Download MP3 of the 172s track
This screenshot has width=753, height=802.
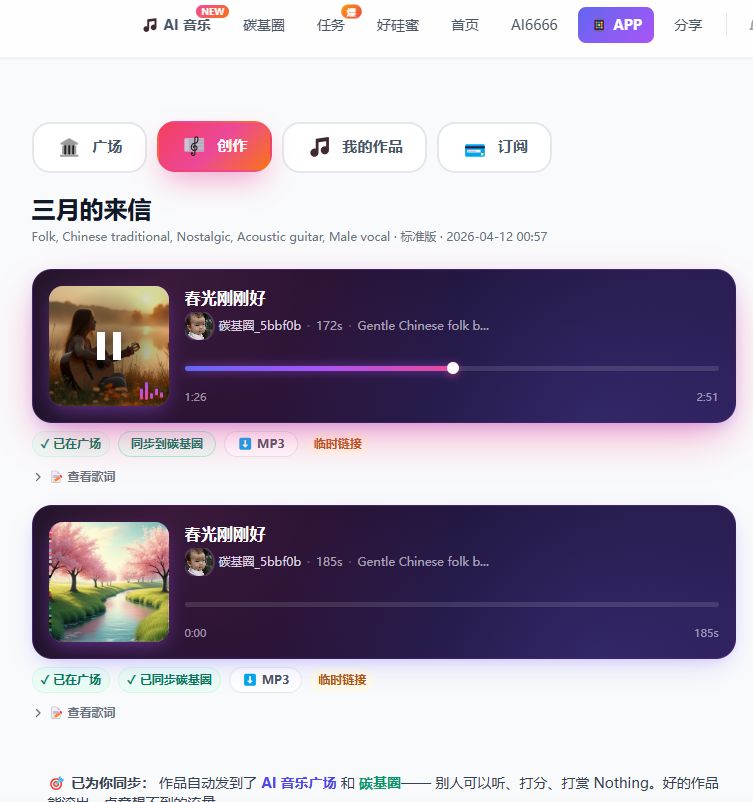click(x=261, y=444)
